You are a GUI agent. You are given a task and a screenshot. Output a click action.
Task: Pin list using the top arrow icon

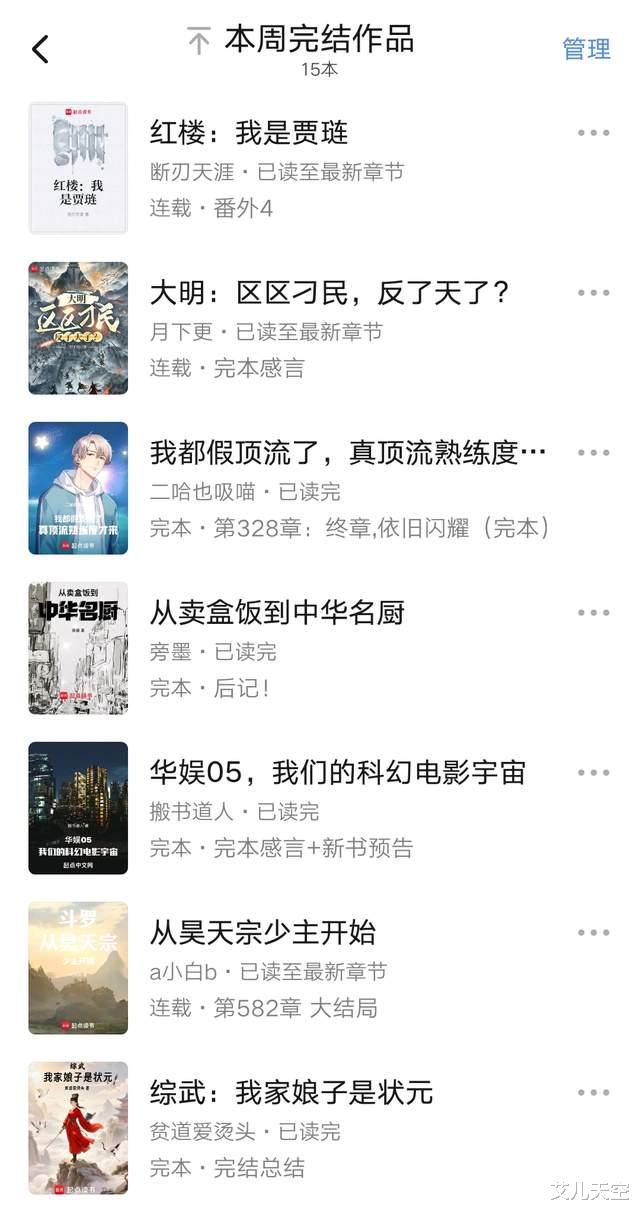pyautogui.click(x=199, y=42)
